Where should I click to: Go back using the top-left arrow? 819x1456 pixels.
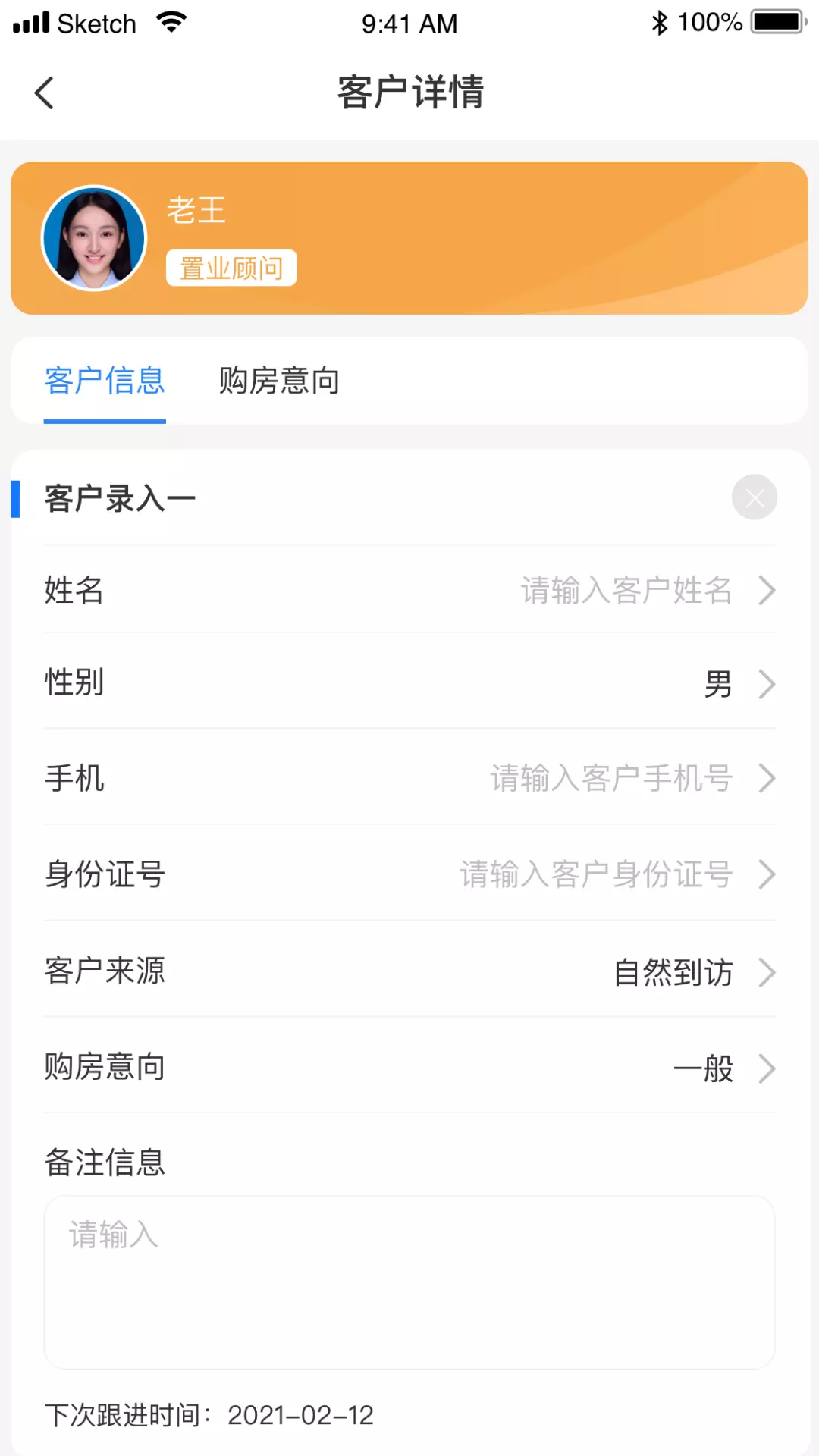click(44, 93)
